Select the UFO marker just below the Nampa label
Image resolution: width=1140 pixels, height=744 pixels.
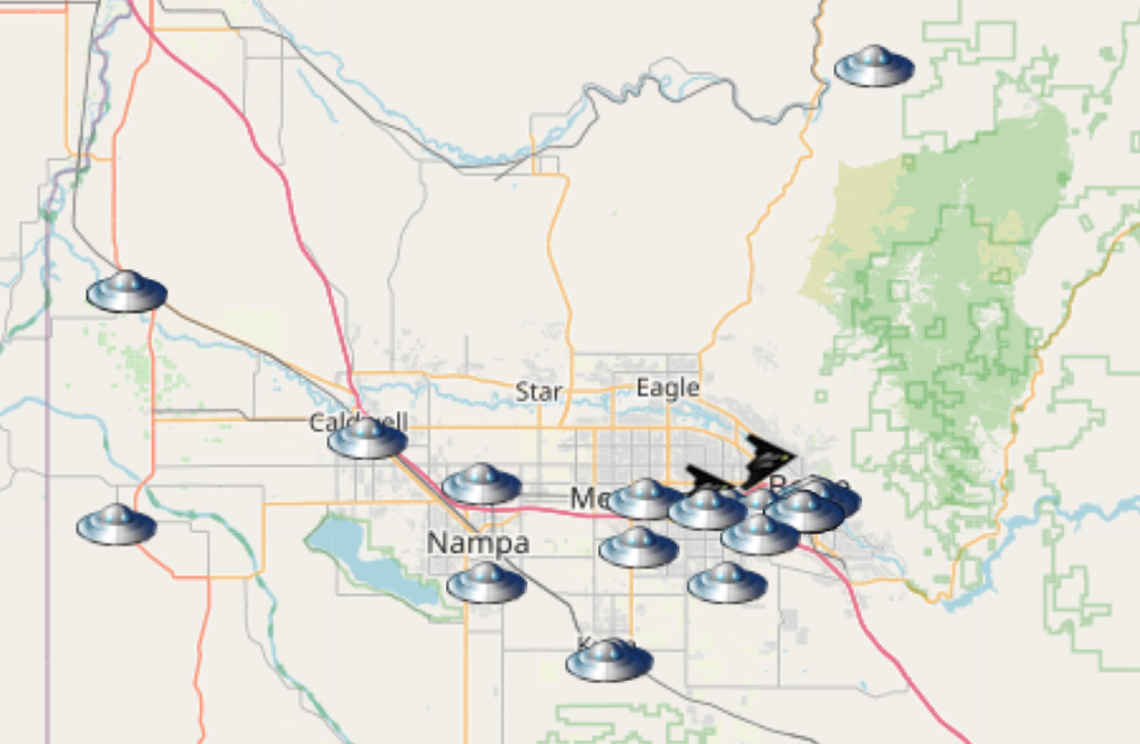pos(486,582)
